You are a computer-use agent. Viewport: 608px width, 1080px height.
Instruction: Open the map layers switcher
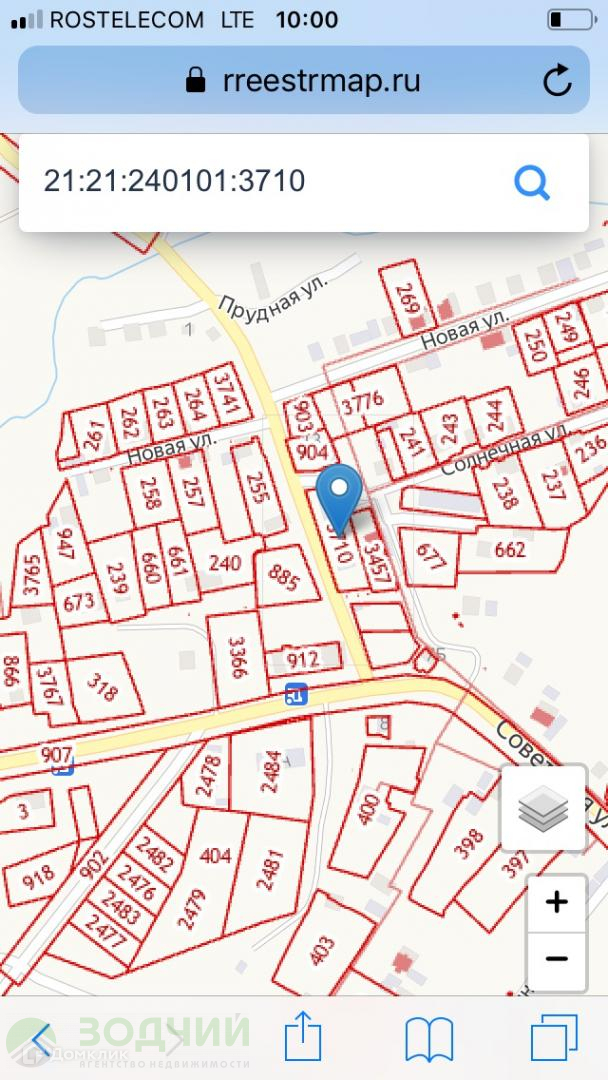click(x=543, y=807)
